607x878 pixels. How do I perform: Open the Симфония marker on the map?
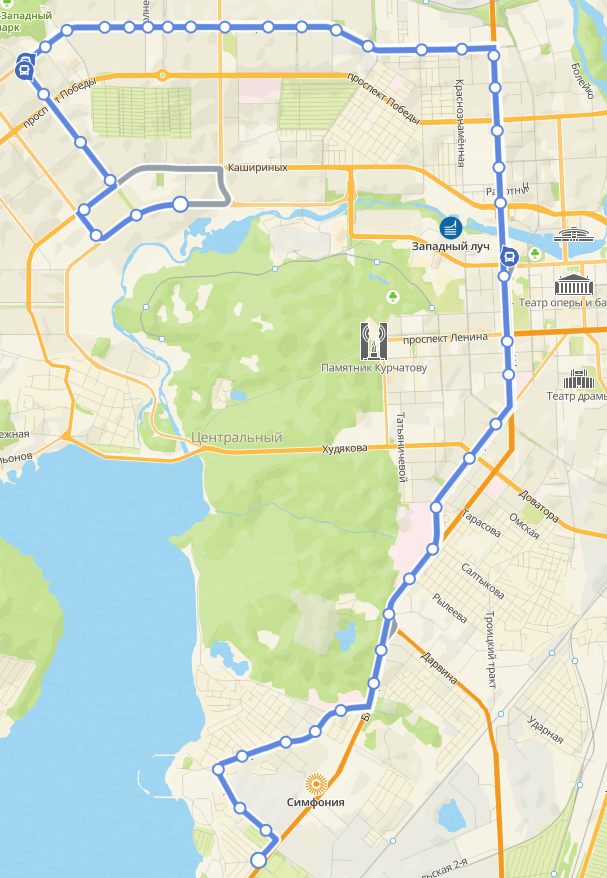click(x=316, y=783)
